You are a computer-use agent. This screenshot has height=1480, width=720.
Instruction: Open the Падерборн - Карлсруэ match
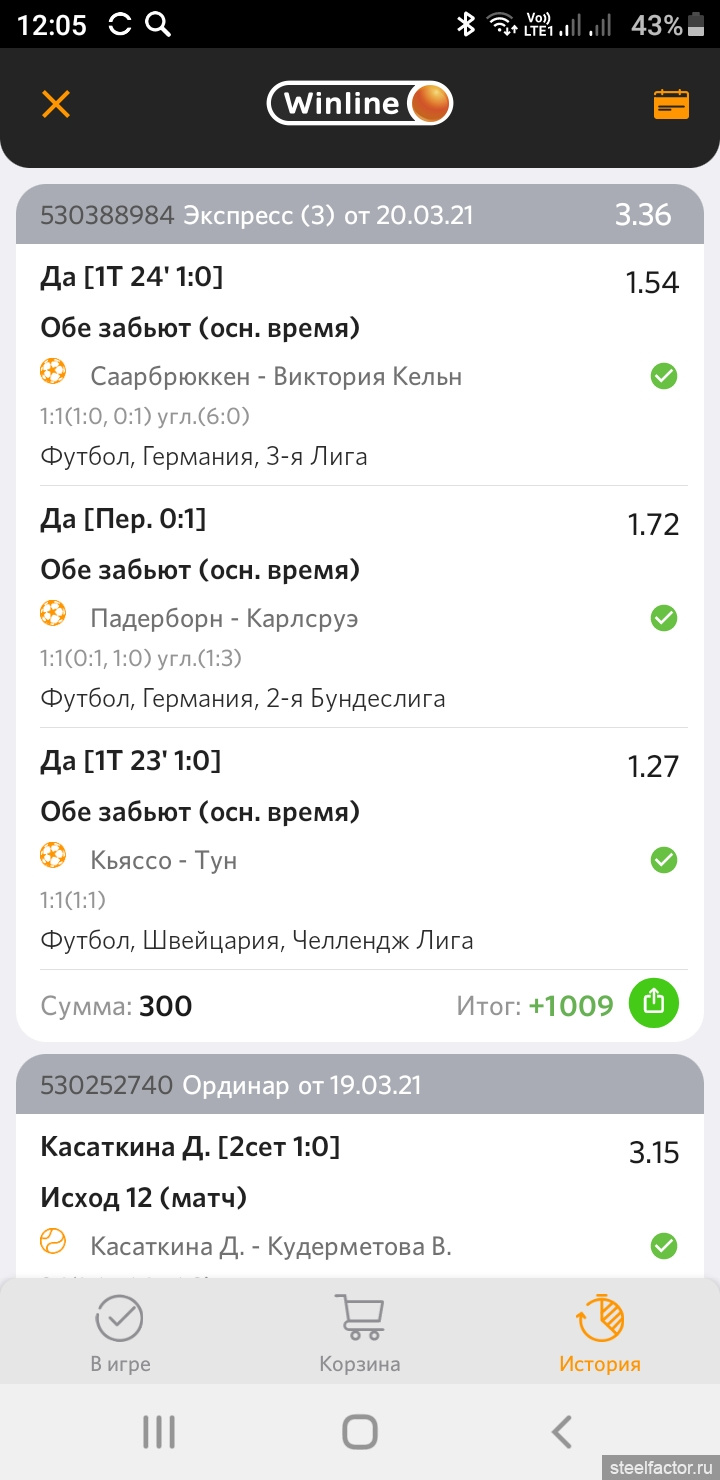[224, 618]
